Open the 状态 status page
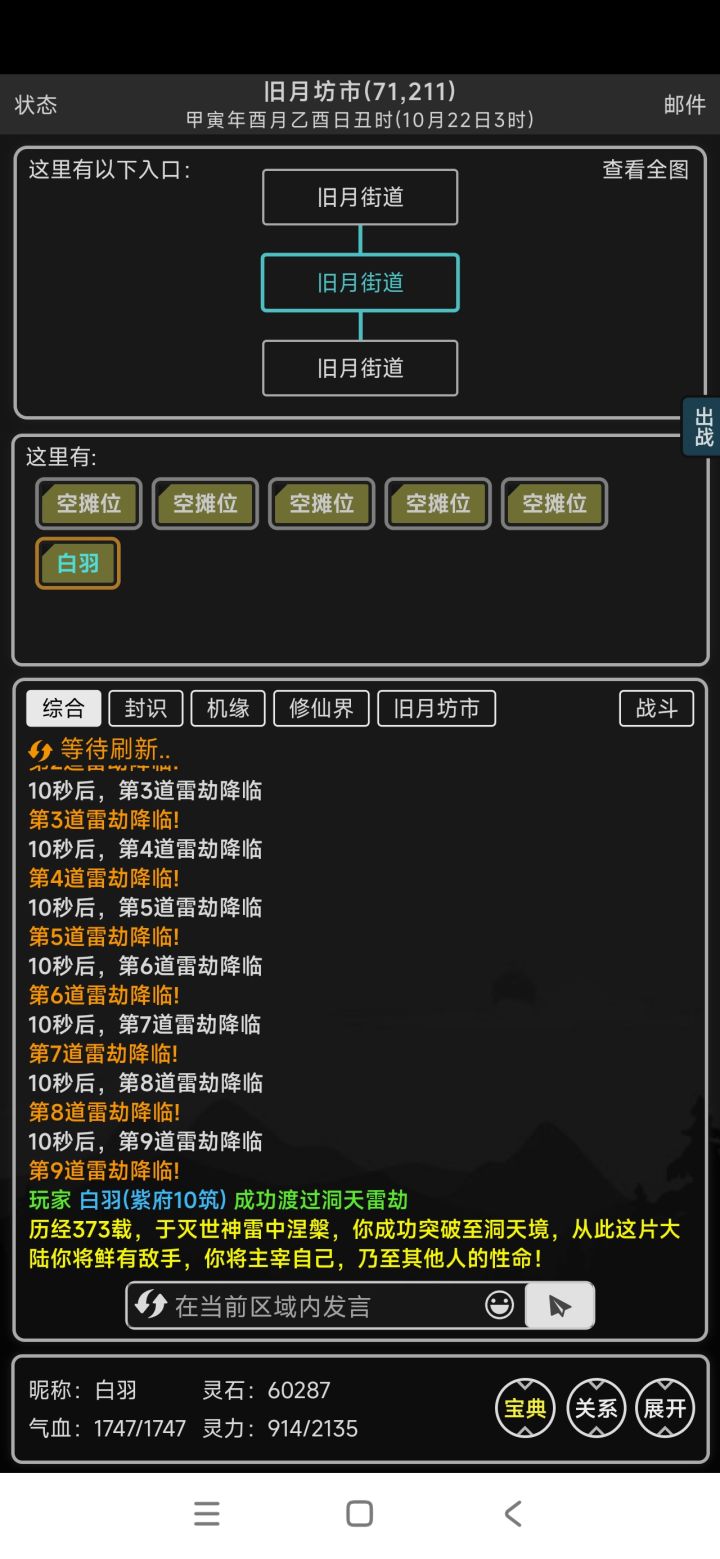The width and height of the screenshot is (720, 1559). (36, 104)
